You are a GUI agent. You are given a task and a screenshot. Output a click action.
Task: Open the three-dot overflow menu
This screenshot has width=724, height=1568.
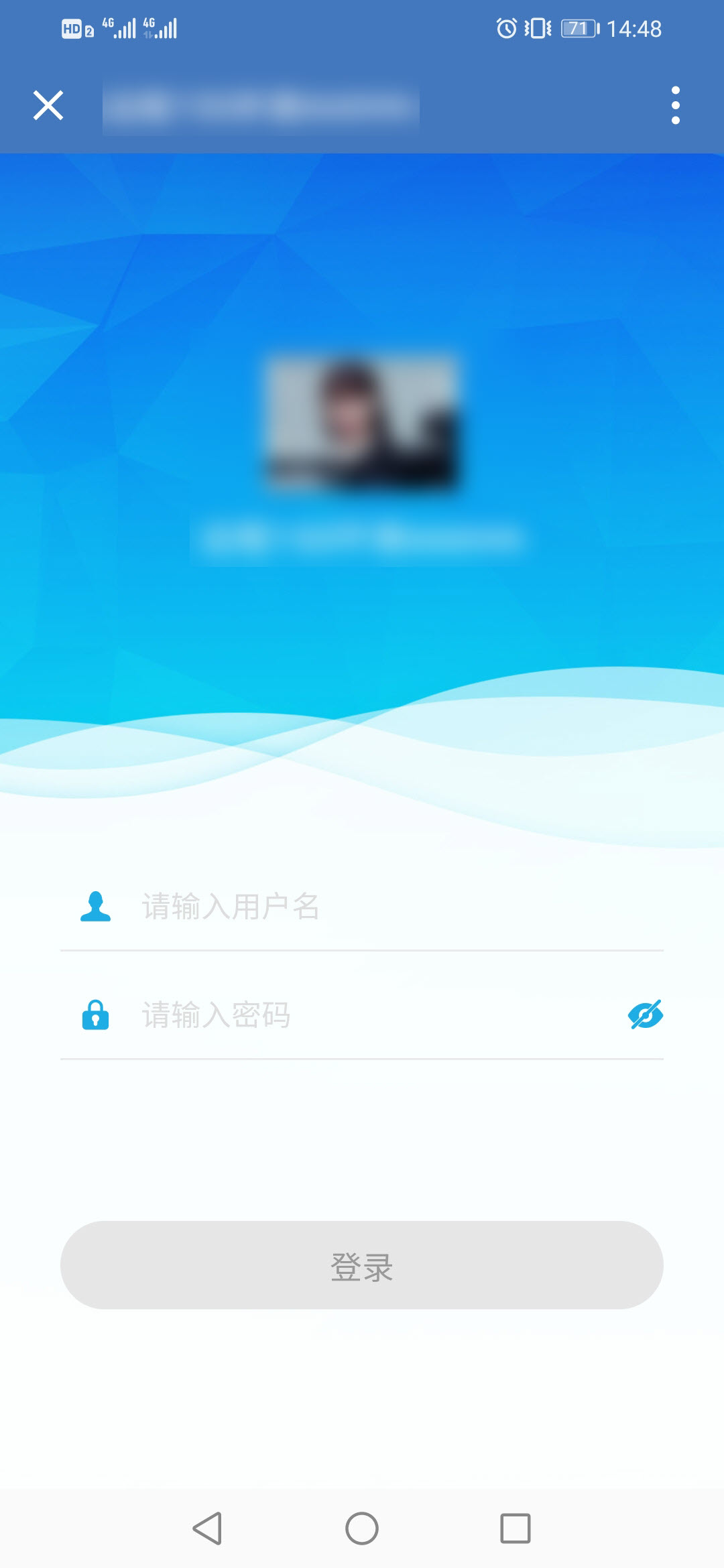675,105
